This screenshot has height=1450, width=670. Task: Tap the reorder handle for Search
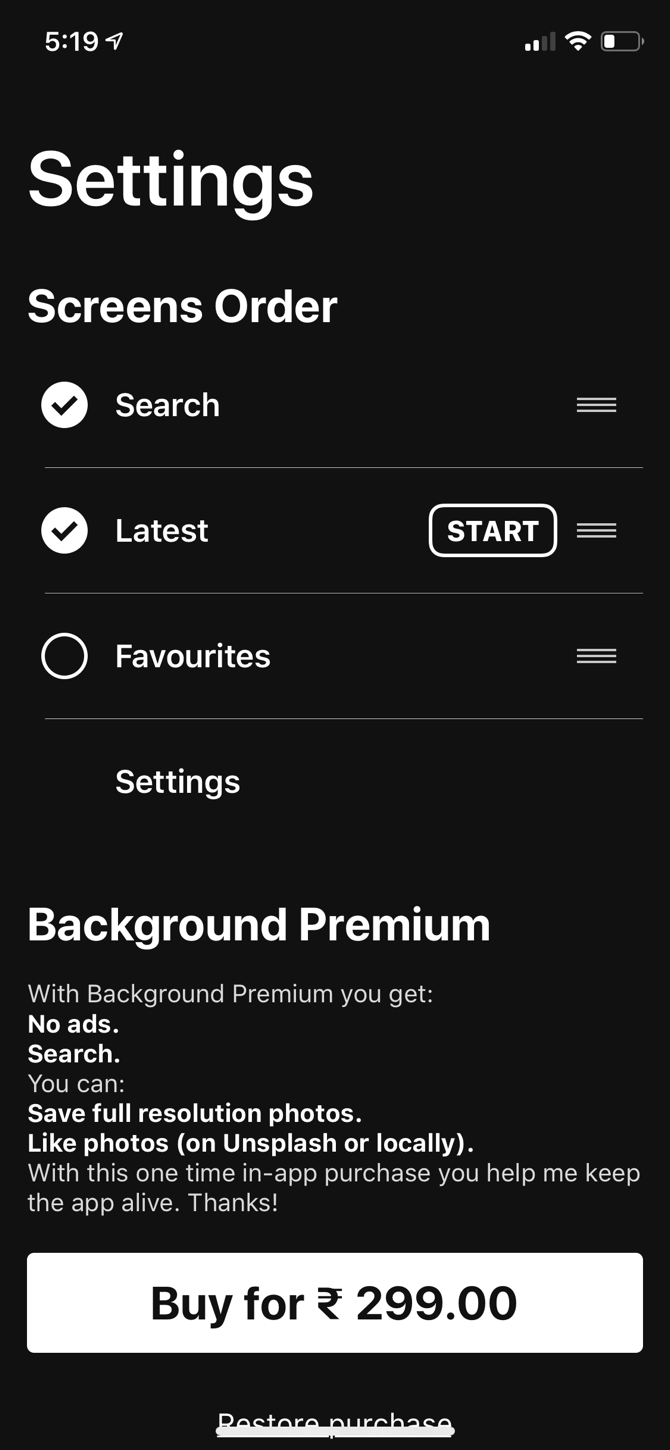coord(596,405)
